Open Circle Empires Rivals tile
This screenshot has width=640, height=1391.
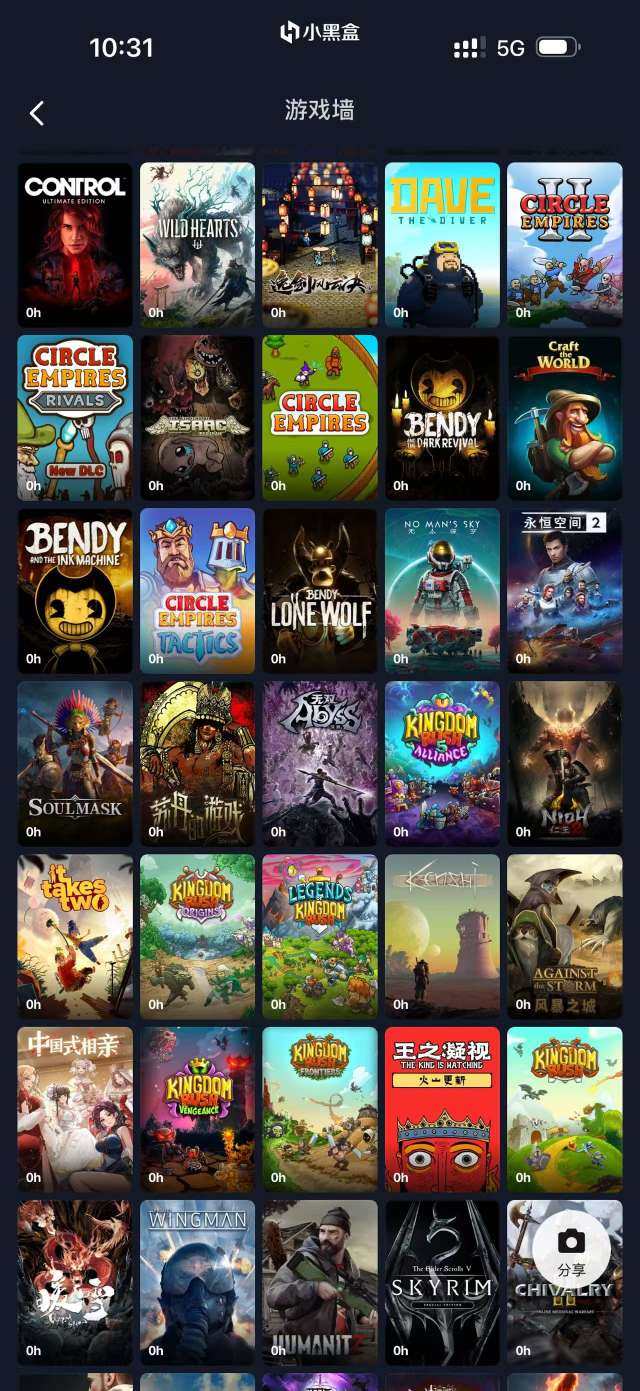tap(75, 418)
